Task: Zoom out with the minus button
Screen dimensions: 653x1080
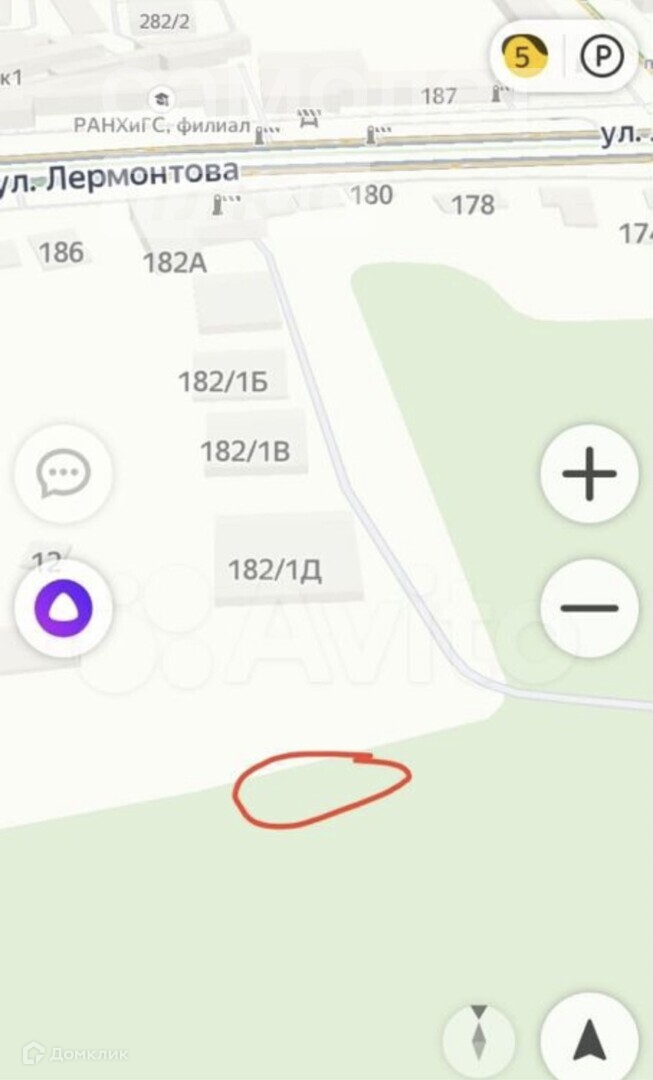Action: point(589,608)
